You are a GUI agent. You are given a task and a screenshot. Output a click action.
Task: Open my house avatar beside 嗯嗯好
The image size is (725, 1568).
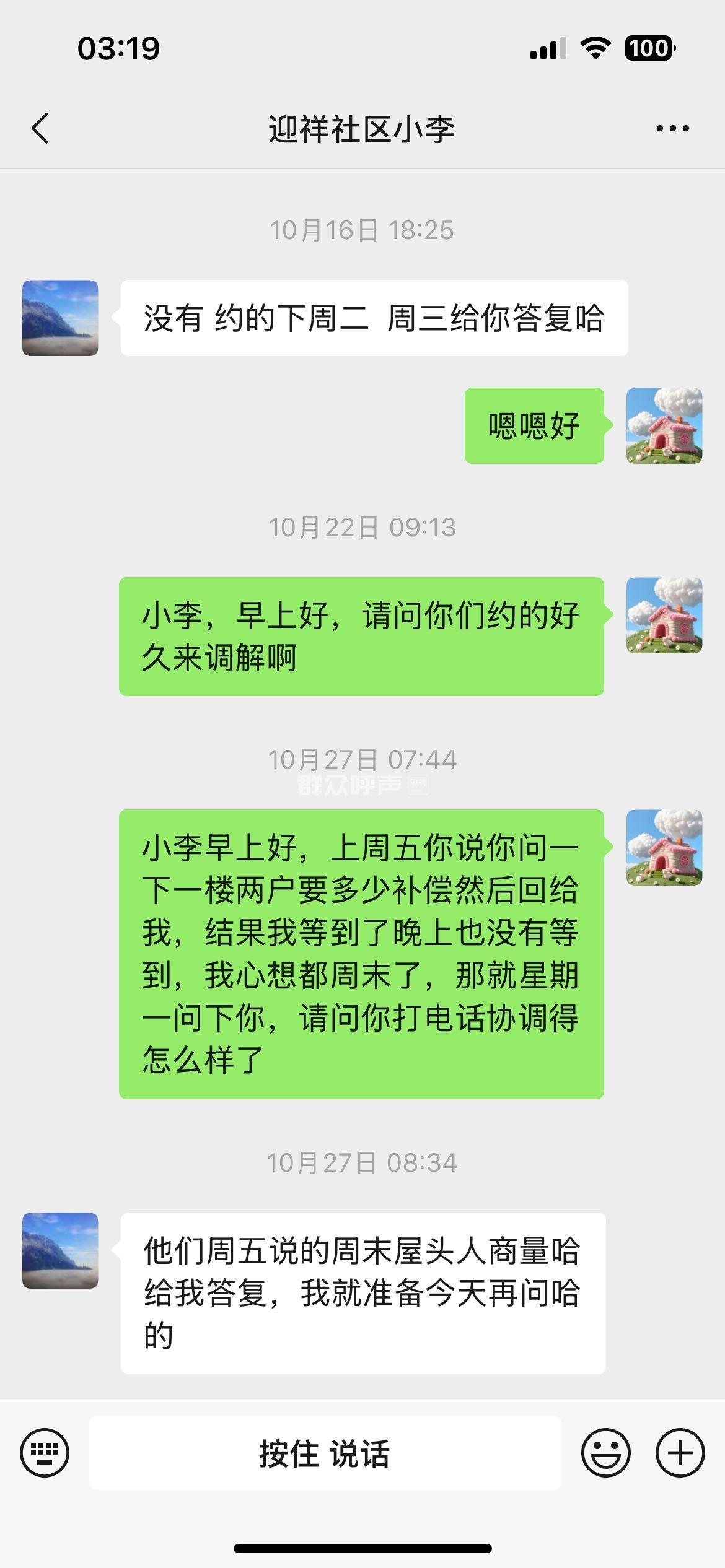tap(664, 425)
